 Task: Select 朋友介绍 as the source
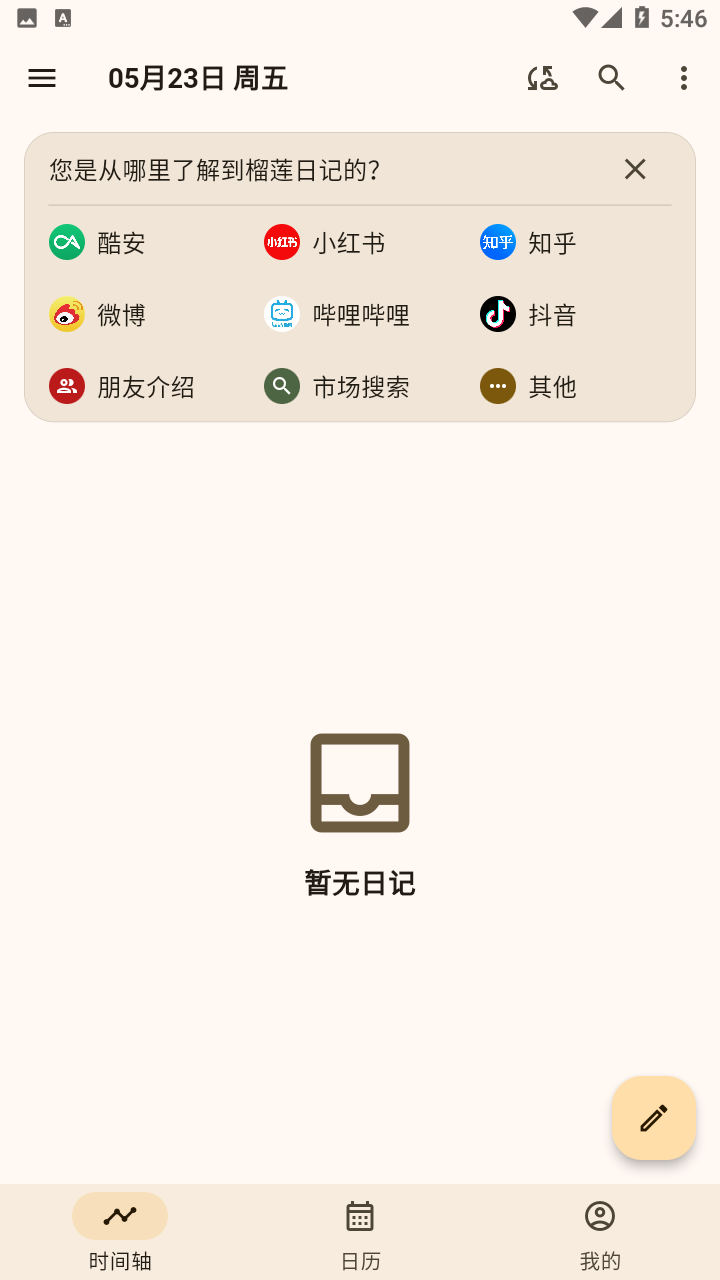tap(122, 387)
